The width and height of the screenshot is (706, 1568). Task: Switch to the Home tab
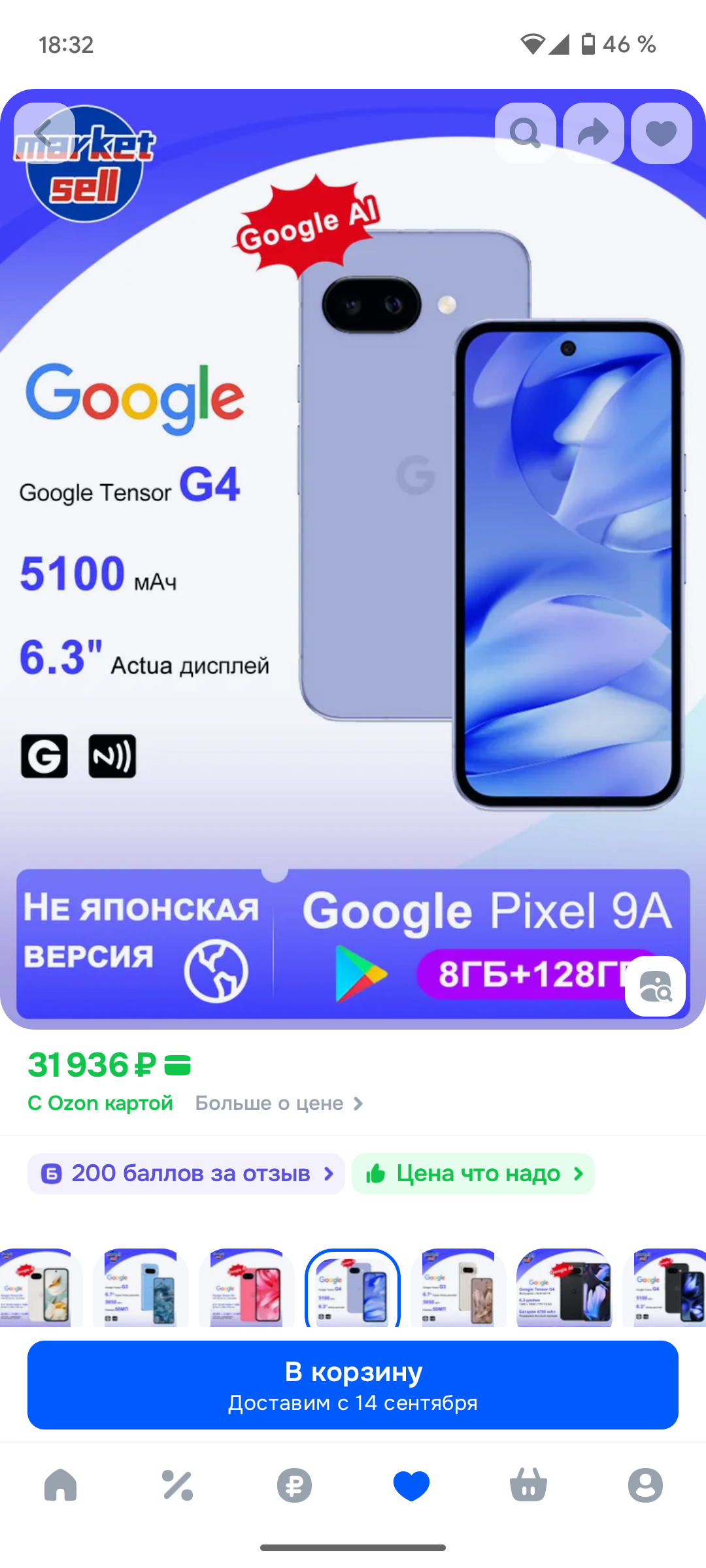[x=60, y=1485]
